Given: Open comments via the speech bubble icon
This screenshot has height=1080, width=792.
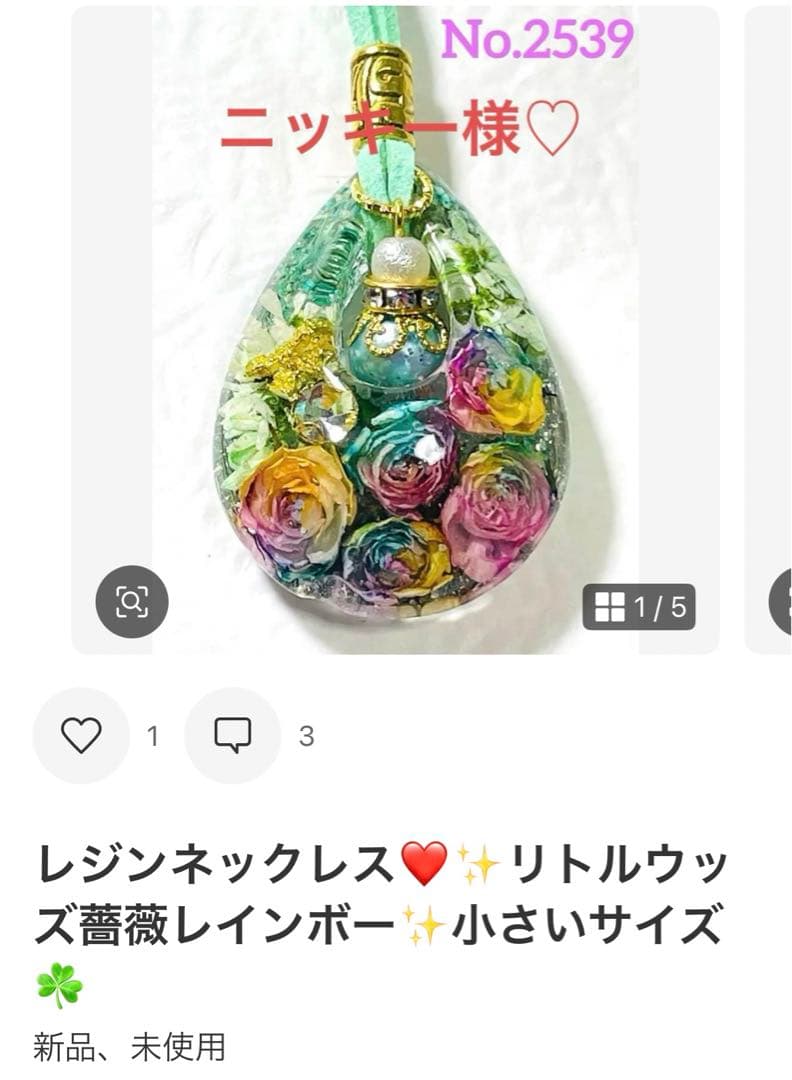Looking at the screenshot, I should coord(232,737).
